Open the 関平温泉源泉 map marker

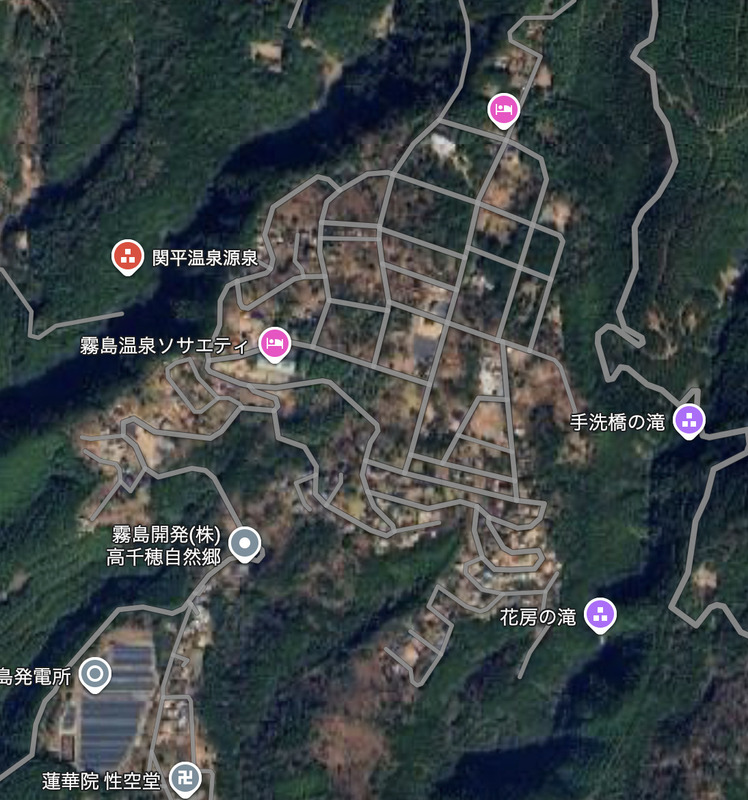127,257
